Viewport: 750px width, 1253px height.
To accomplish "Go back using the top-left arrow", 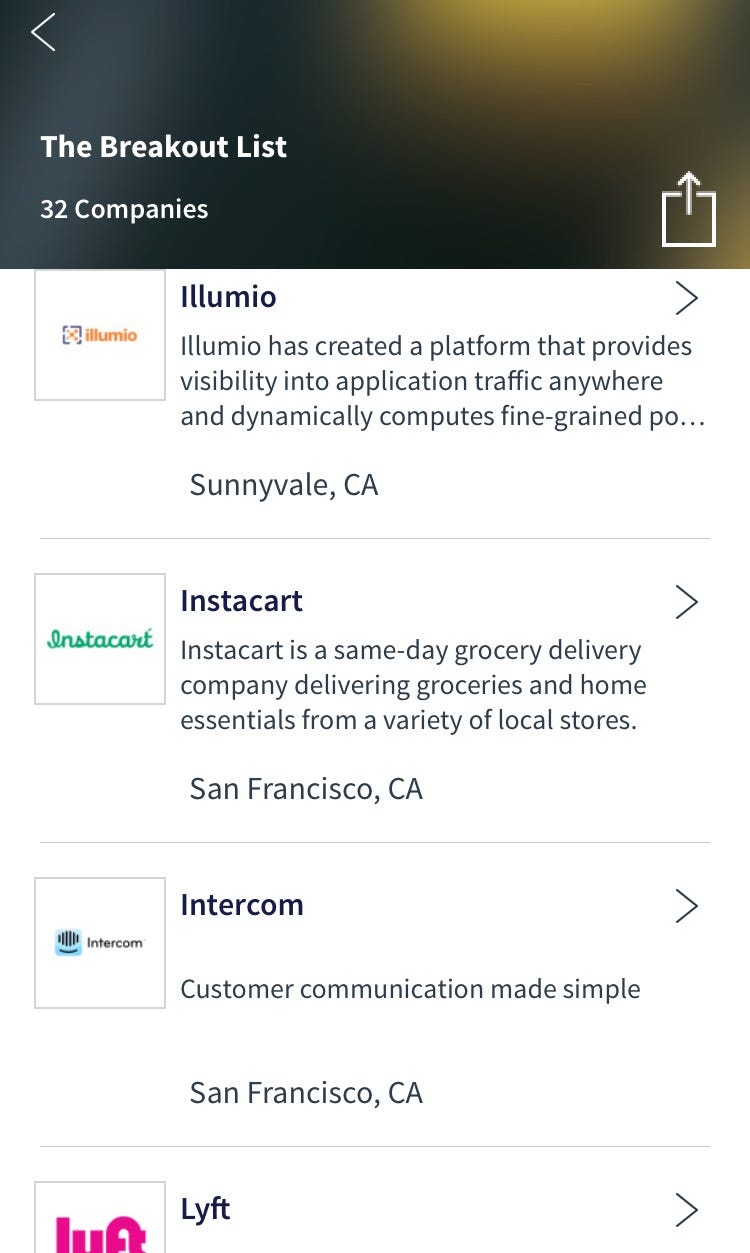I will pyautogui.click(x=43, y=33).
